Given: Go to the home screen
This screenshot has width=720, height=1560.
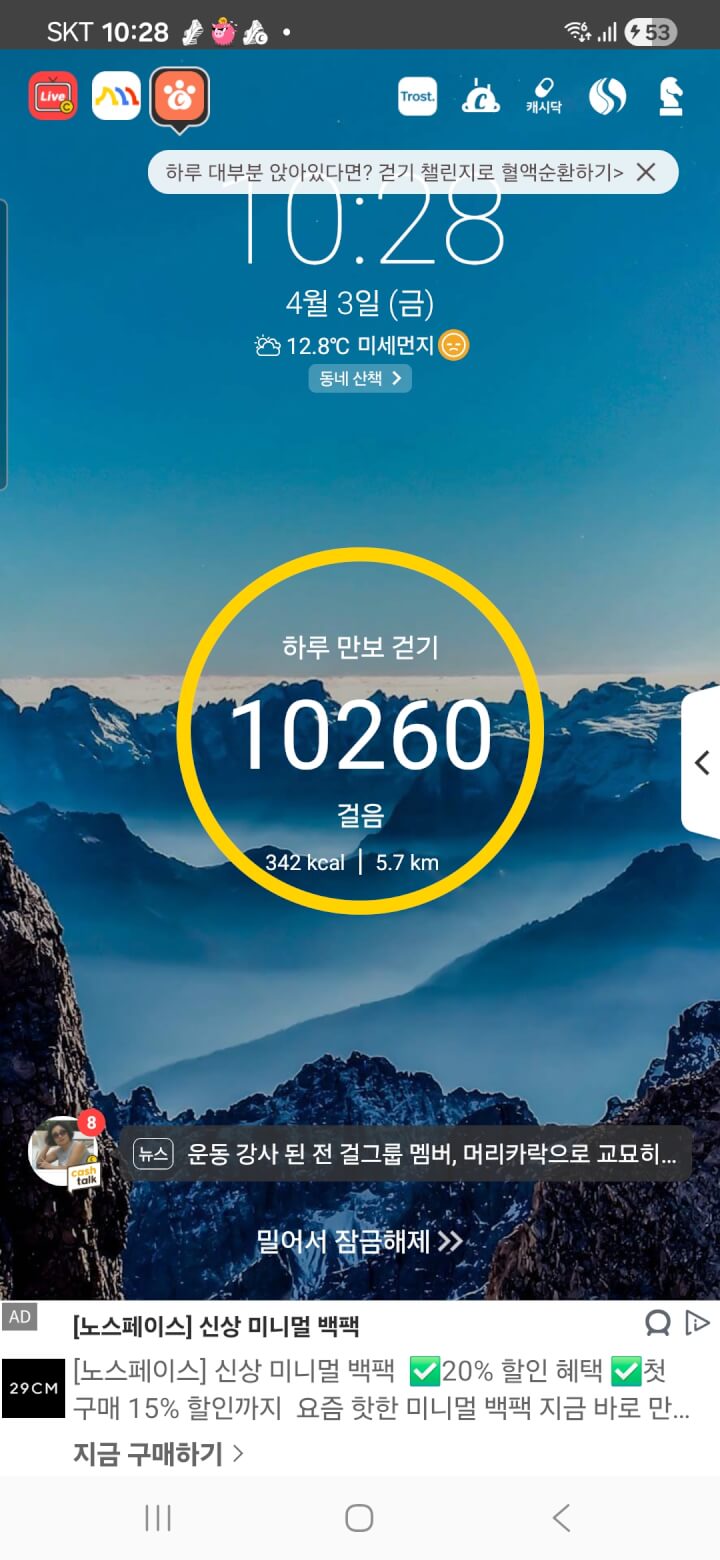Looking at the screenshot, I should pyautogui.click(x=359, y=1518).
